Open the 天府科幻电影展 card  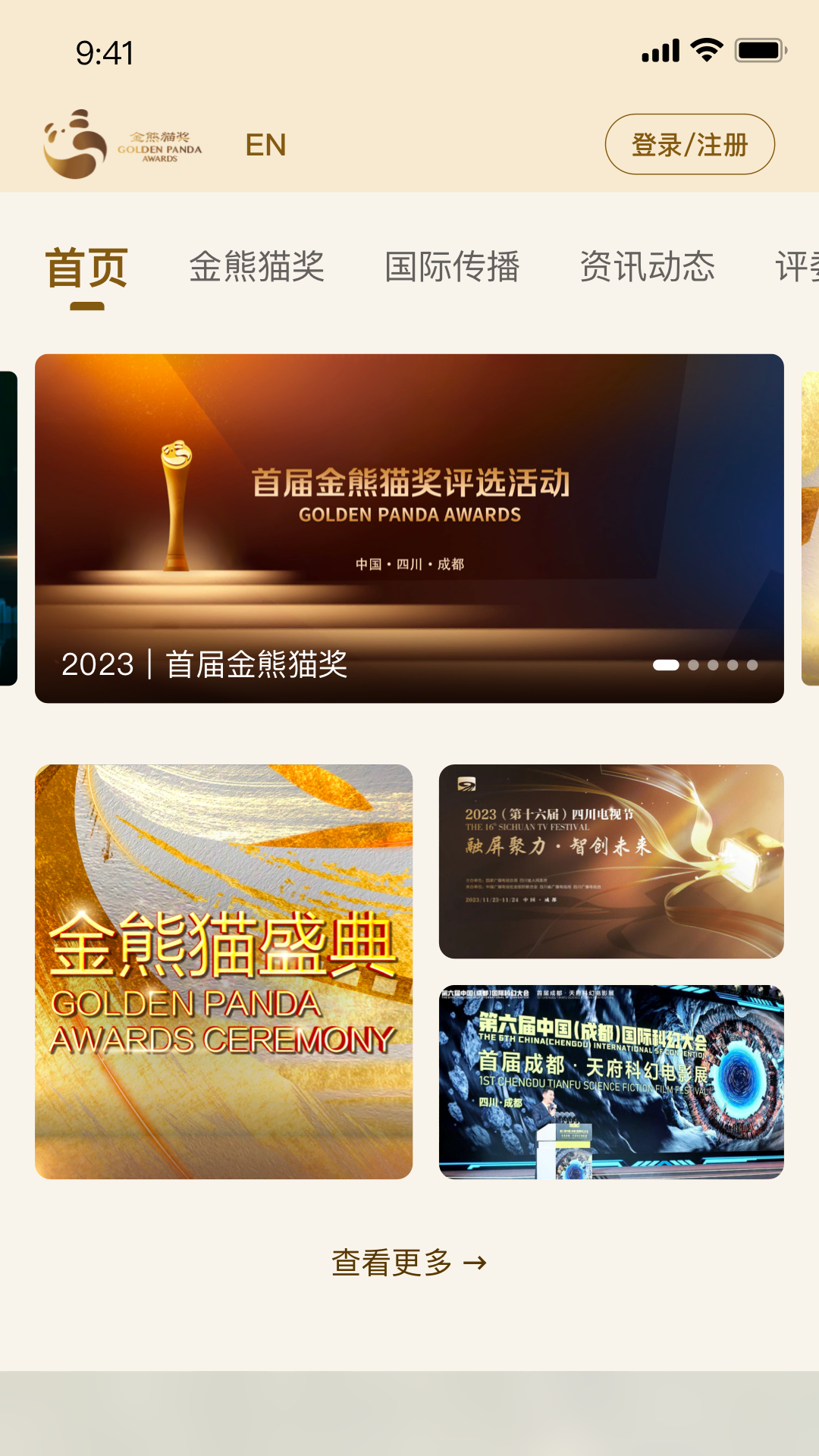tap(611, 1082)
